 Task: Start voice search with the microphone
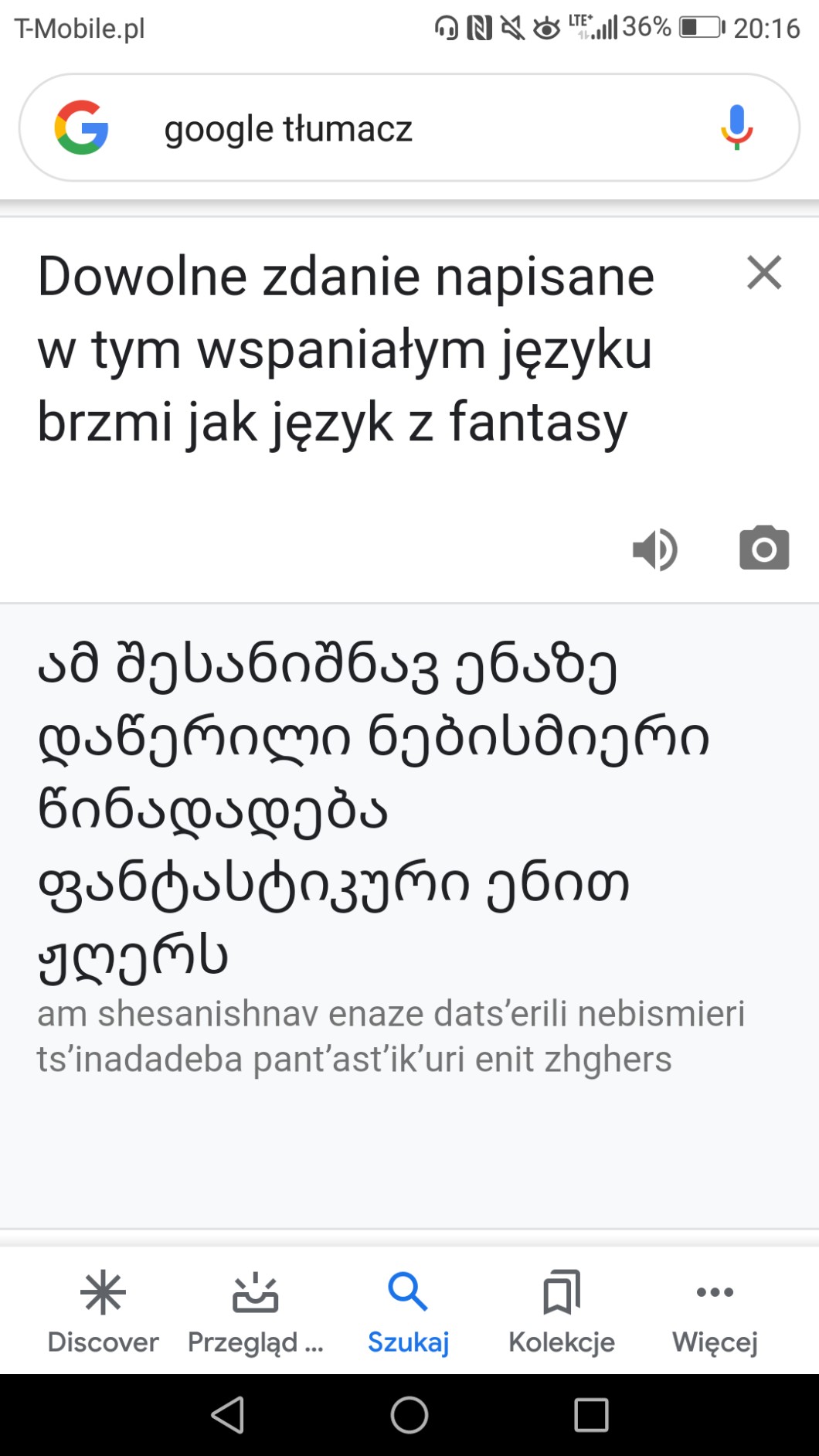pos(736,128)
